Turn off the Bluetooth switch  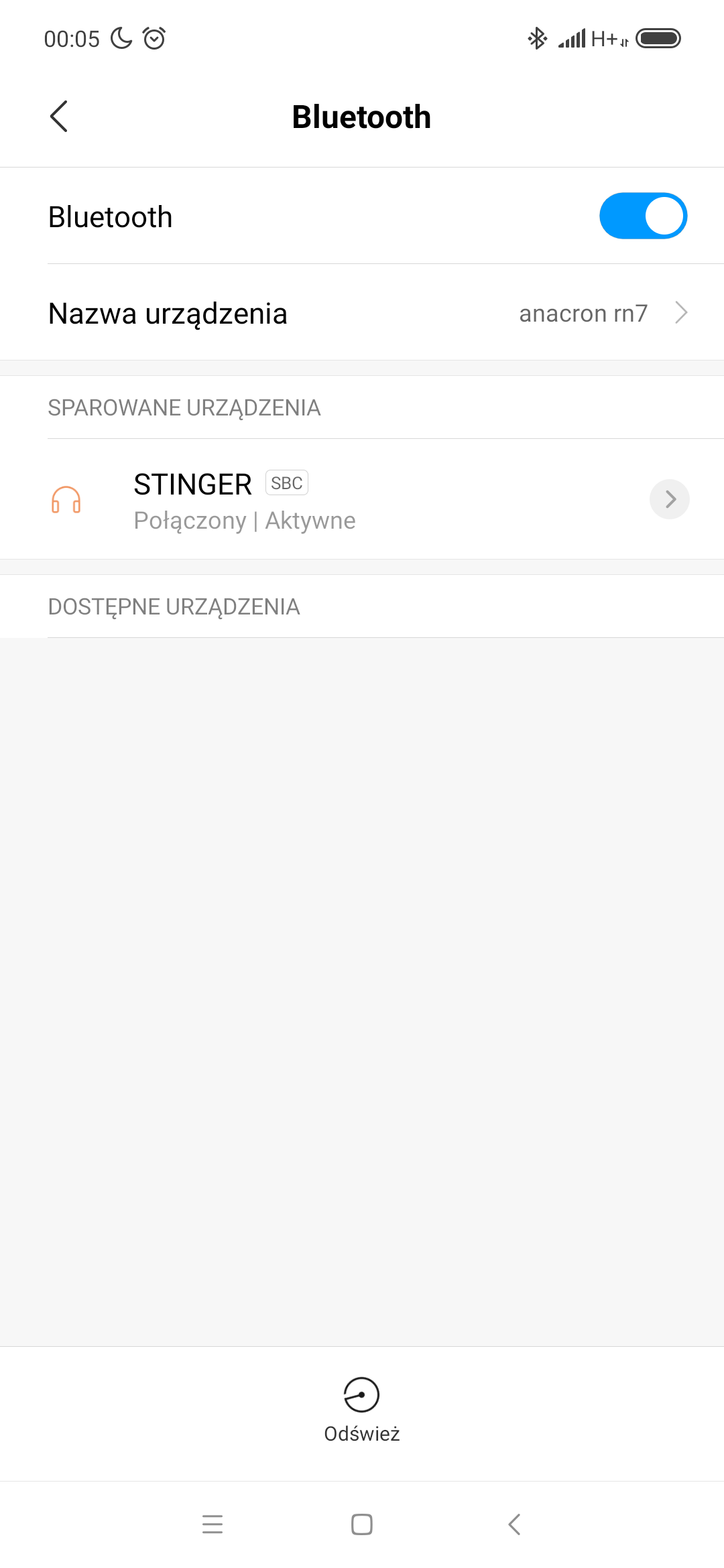click(642, 216)
